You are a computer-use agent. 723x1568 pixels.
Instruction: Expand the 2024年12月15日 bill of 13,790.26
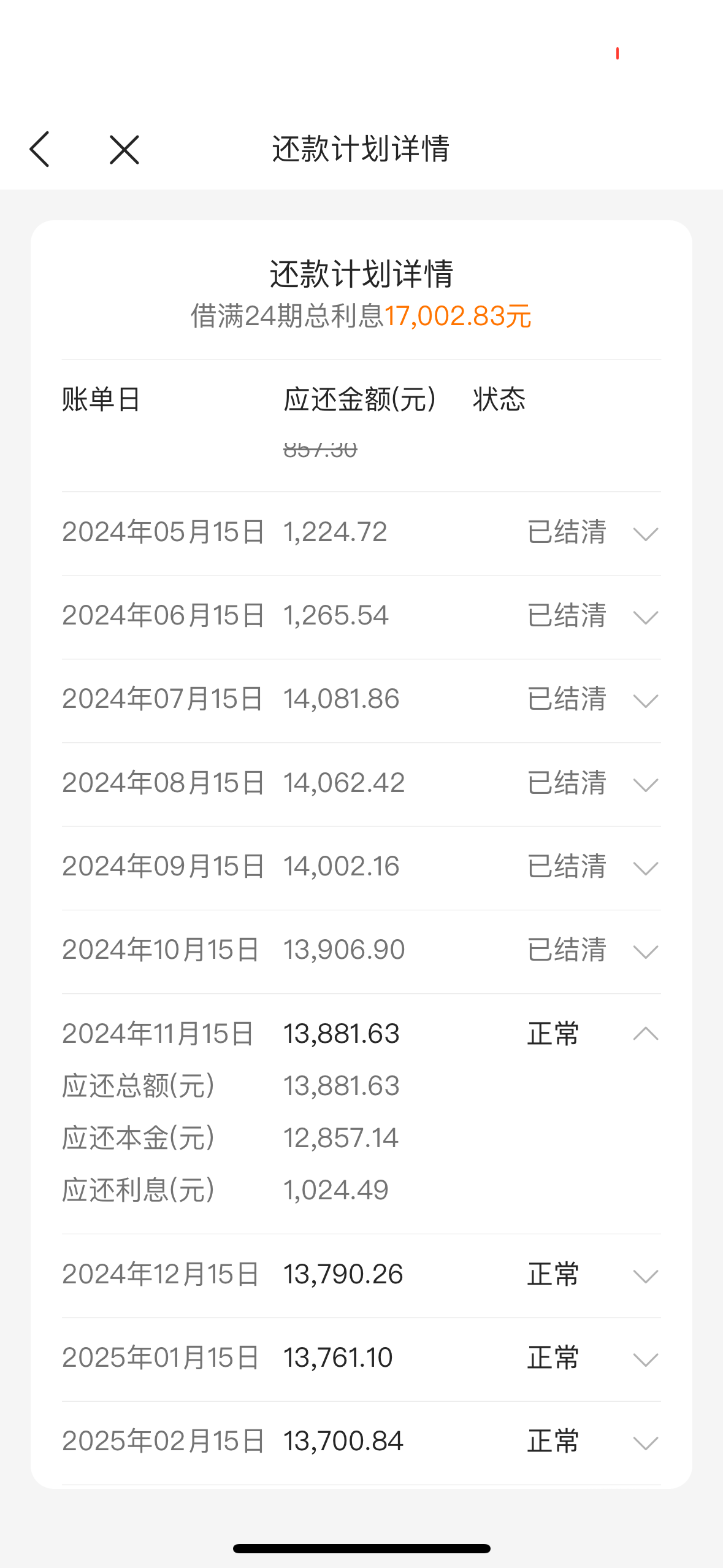(645, 1276)
